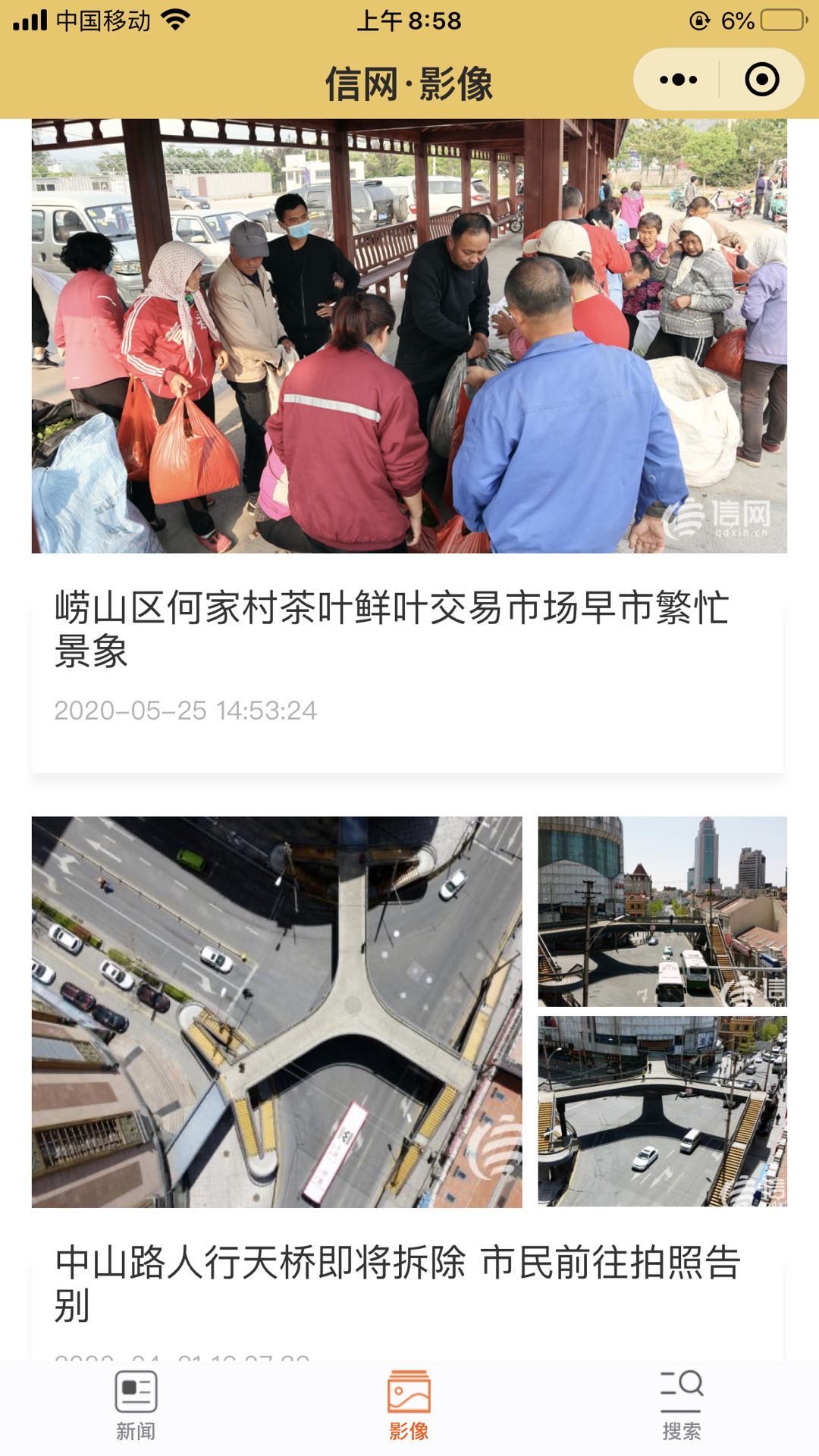Select the 影像 tab

pyautogui.click(x=409, y=1406)
